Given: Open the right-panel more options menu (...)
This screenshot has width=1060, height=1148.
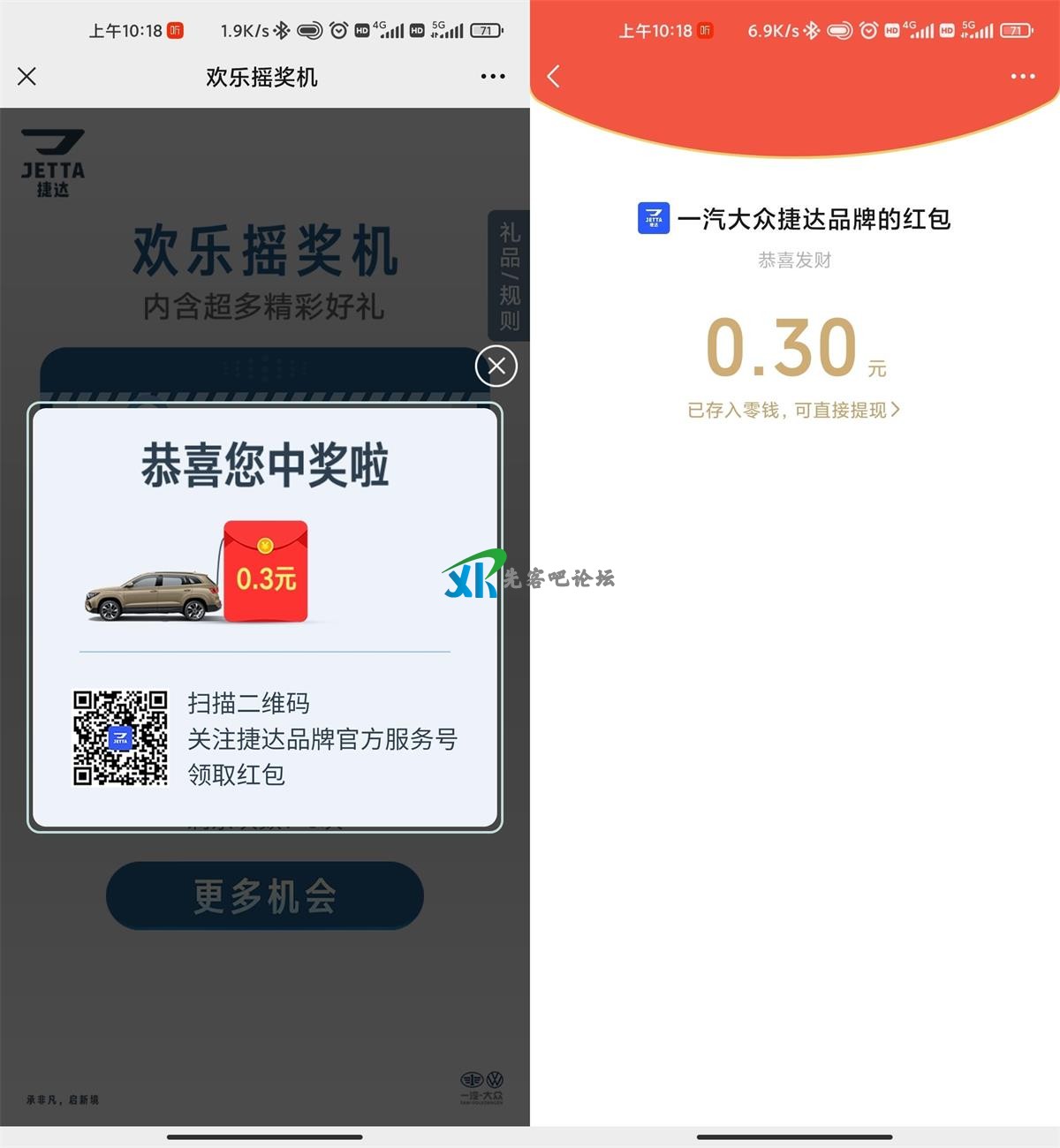Looking at the screenshot, I should point(1023,77).
